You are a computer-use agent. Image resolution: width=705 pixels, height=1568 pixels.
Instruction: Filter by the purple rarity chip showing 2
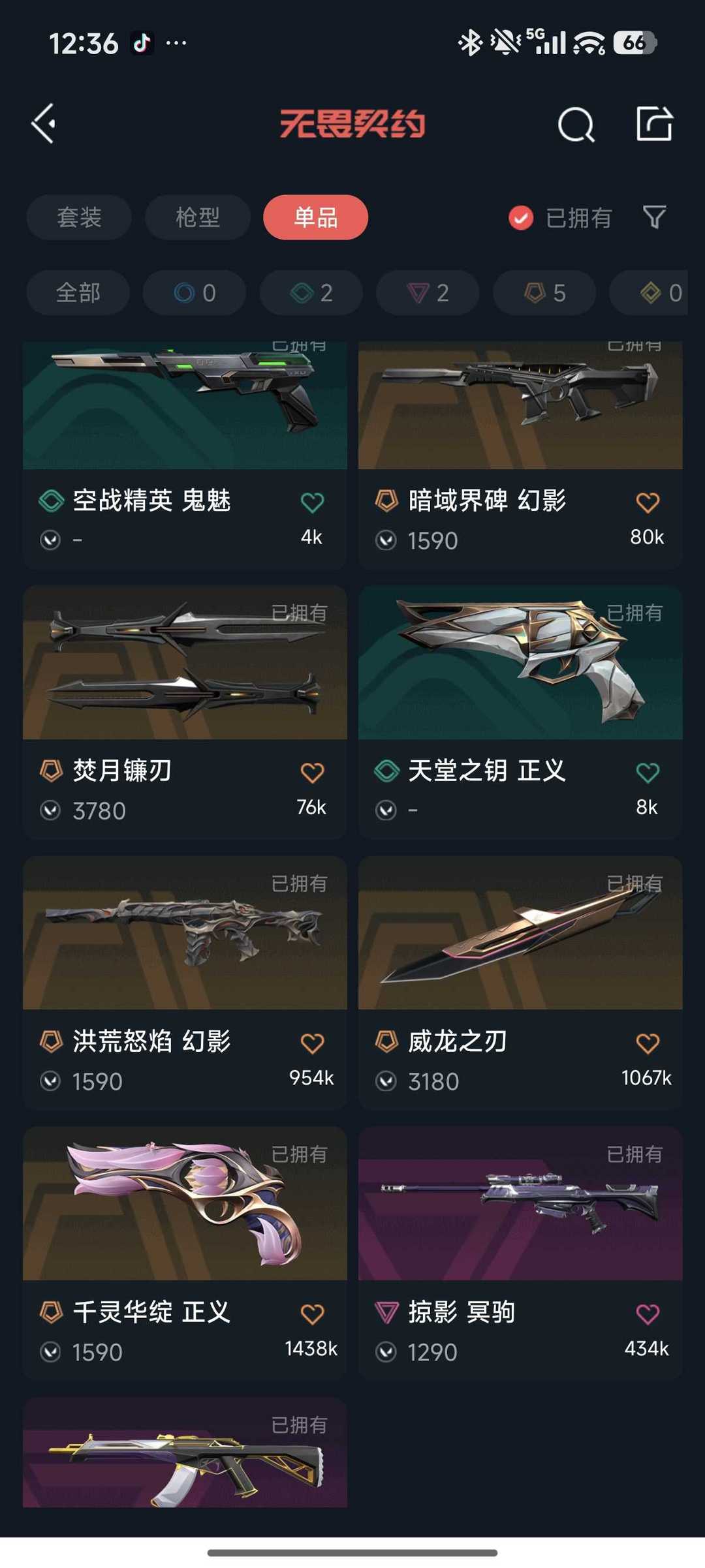point(428,293)
